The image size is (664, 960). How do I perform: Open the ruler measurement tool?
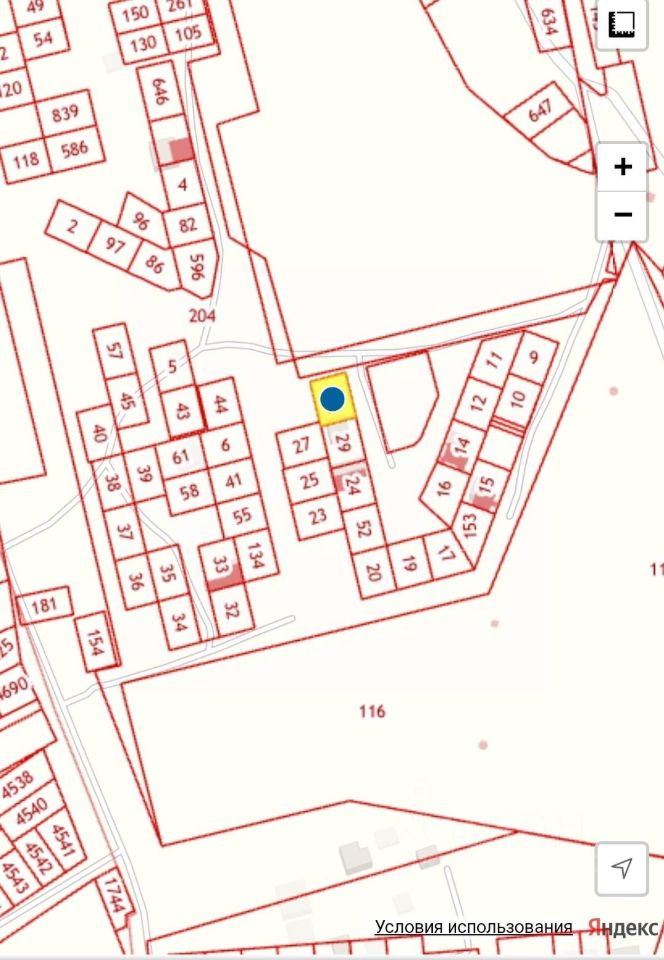pyautogui.click(x=623, y=24)
